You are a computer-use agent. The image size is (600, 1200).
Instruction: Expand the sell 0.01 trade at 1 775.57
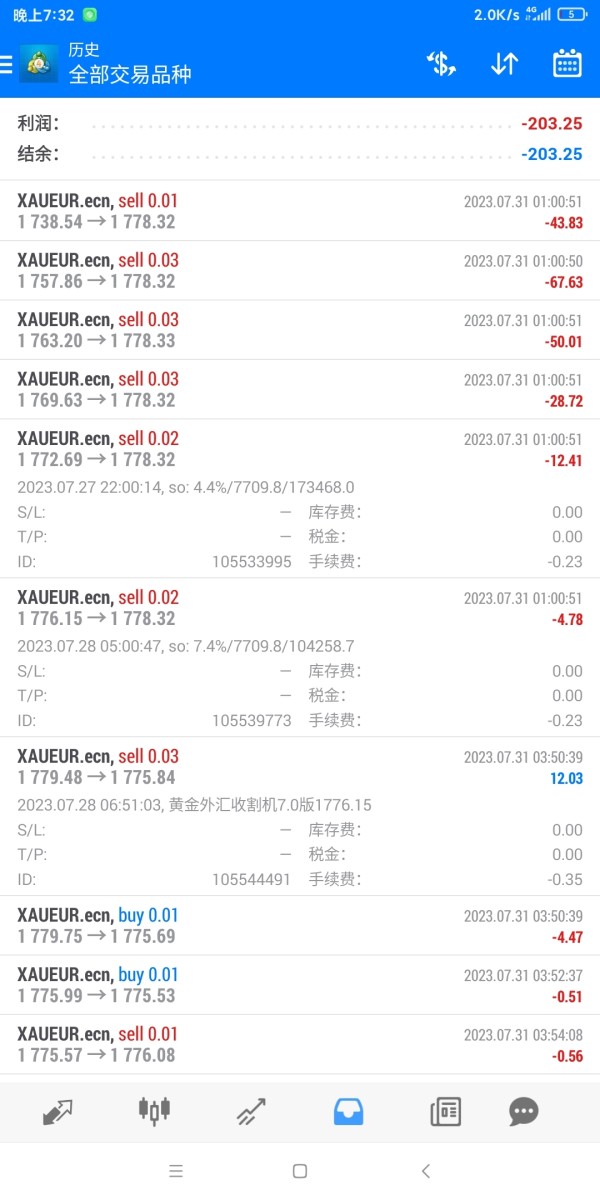coord(300,1044)
